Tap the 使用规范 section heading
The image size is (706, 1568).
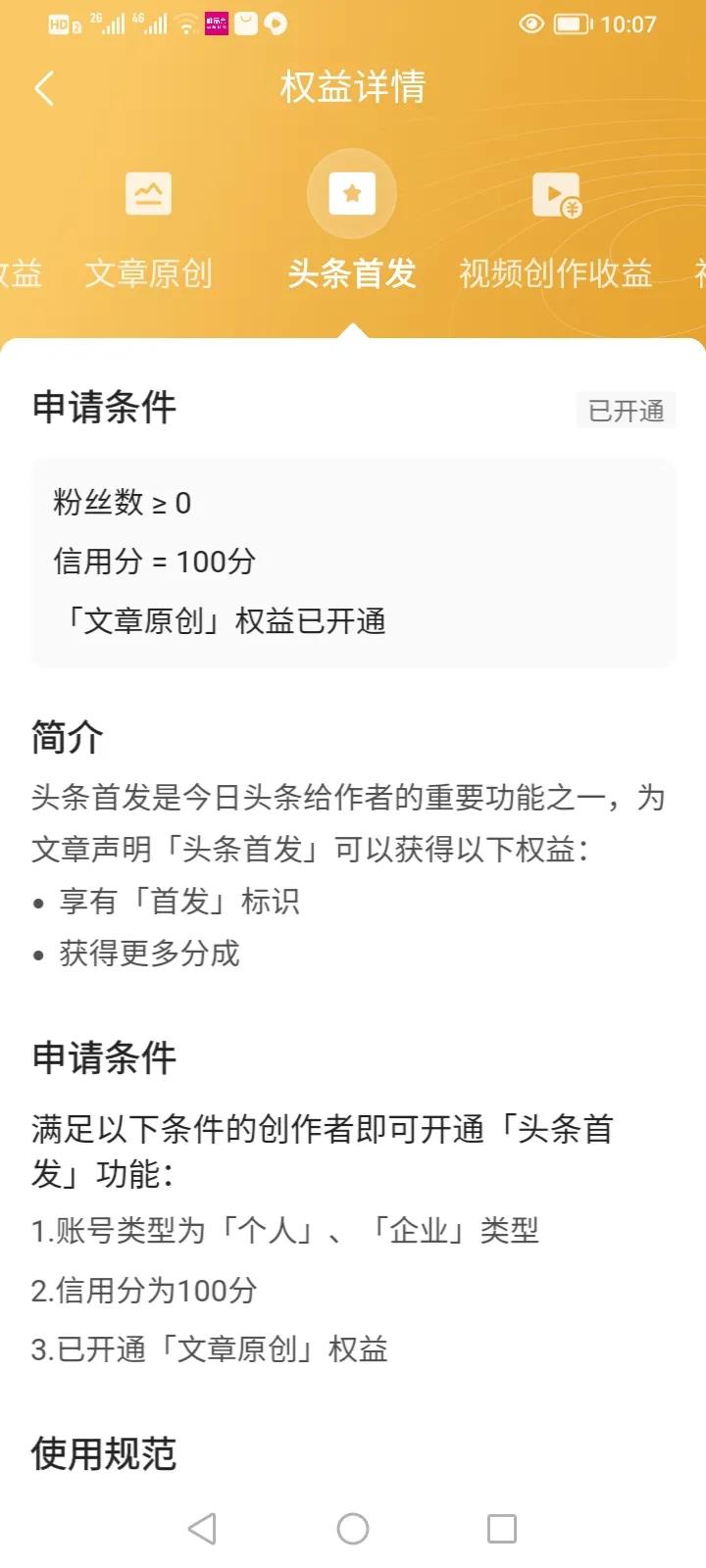coord(101,1455)
